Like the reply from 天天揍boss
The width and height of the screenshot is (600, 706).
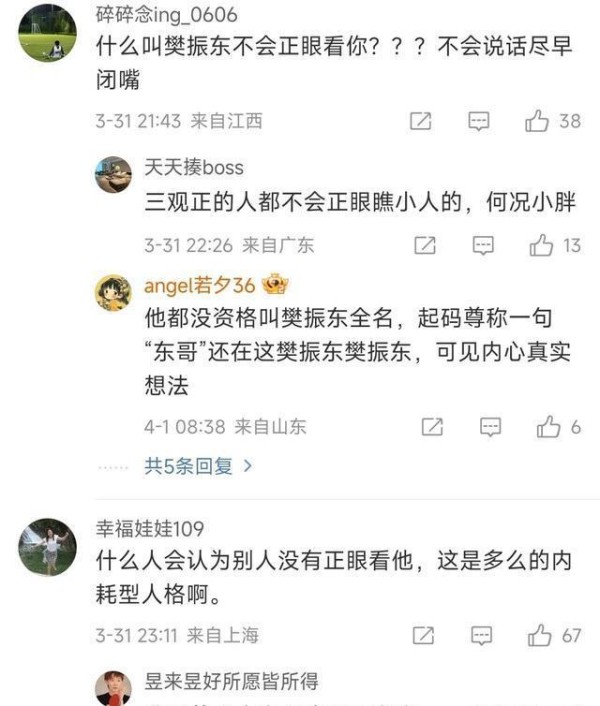click(x=542, y=245)
